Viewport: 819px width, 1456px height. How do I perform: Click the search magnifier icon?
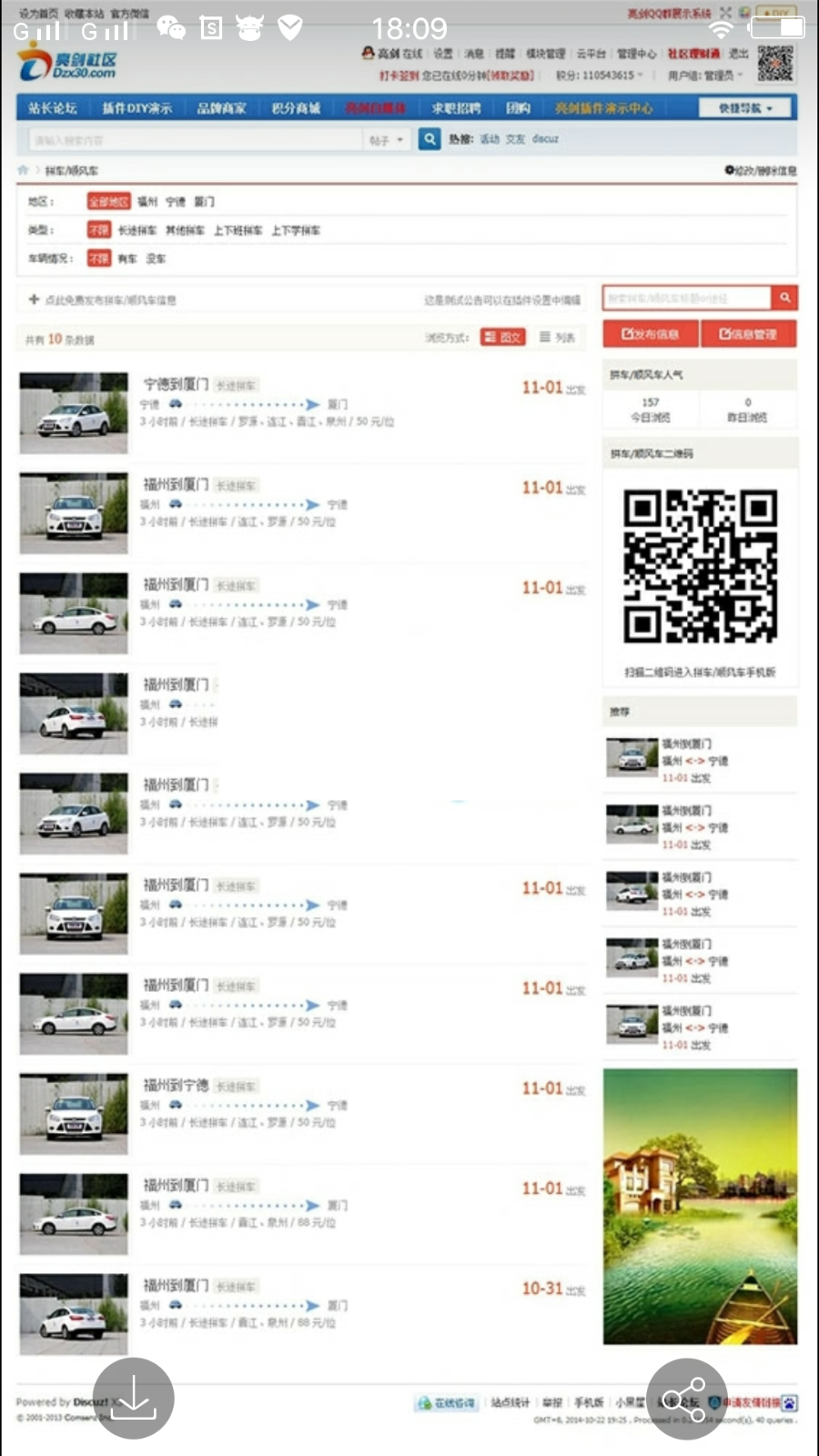point(428,138)
